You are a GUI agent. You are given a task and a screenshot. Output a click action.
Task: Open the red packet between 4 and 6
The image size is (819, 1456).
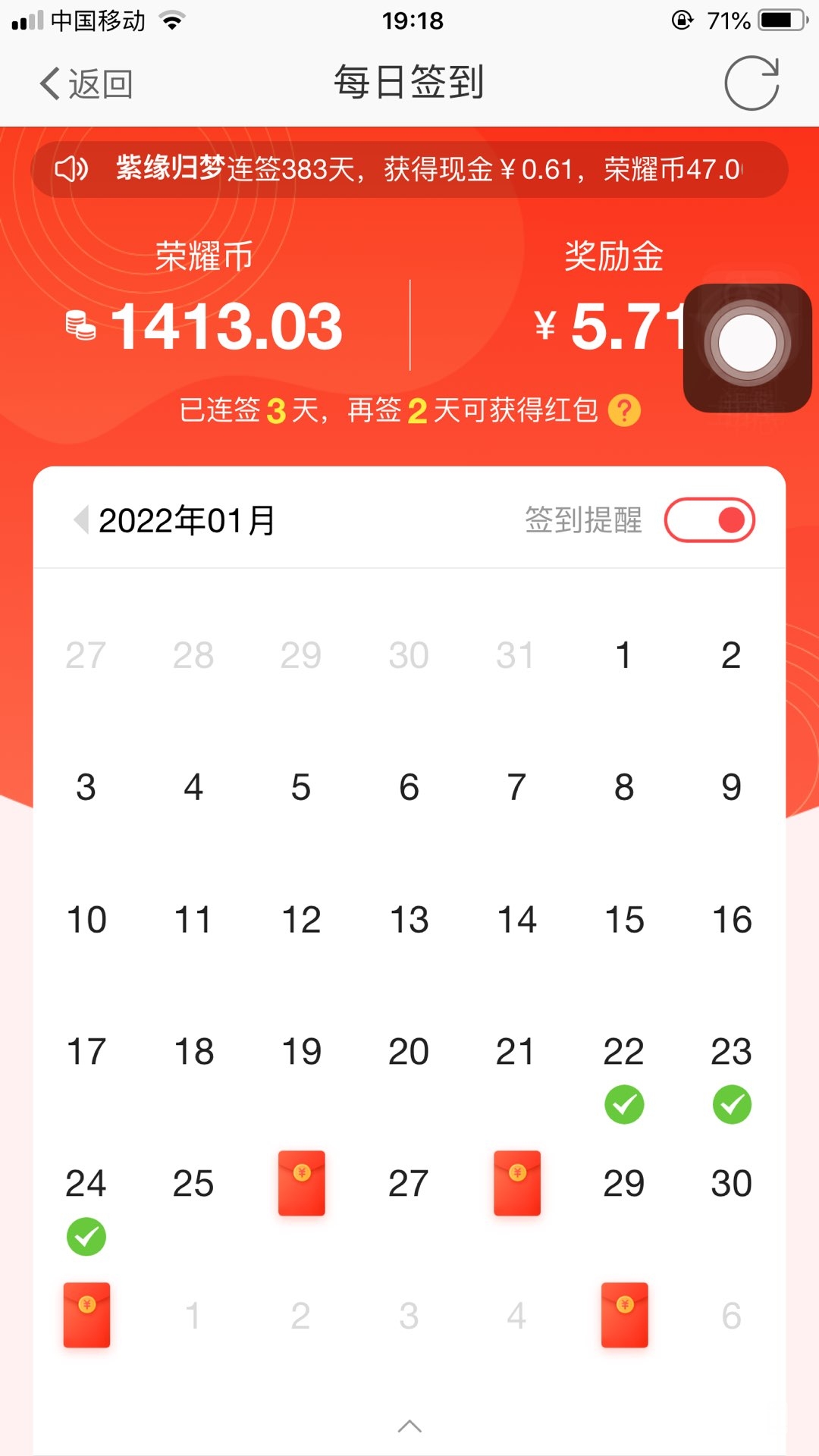tap(624, 1315)
